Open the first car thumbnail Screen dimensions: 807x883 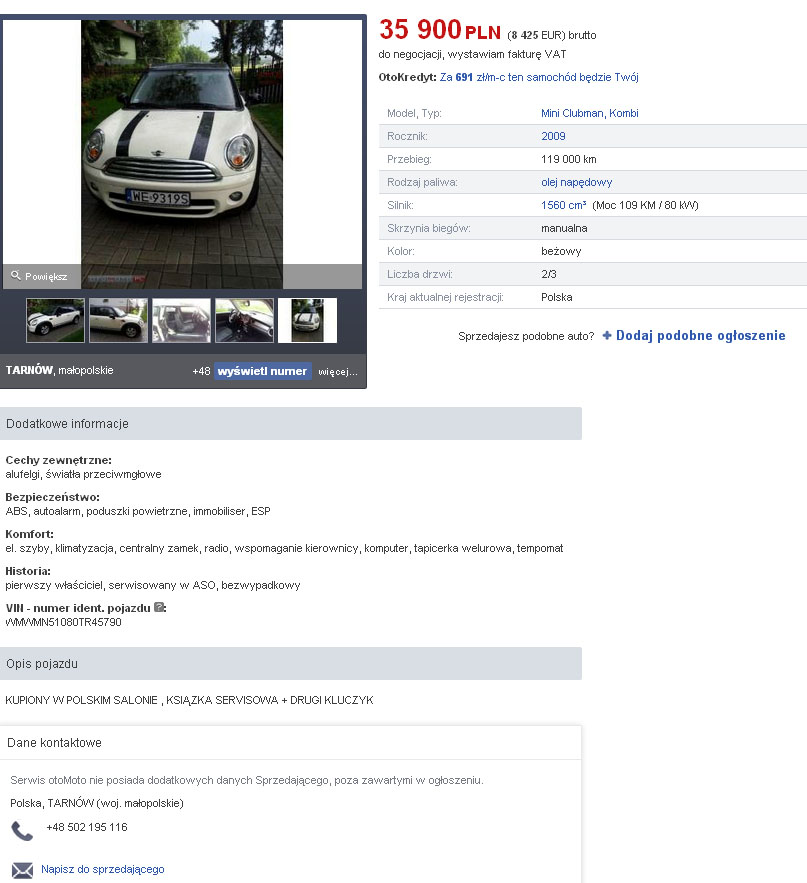tap(55, 320)
